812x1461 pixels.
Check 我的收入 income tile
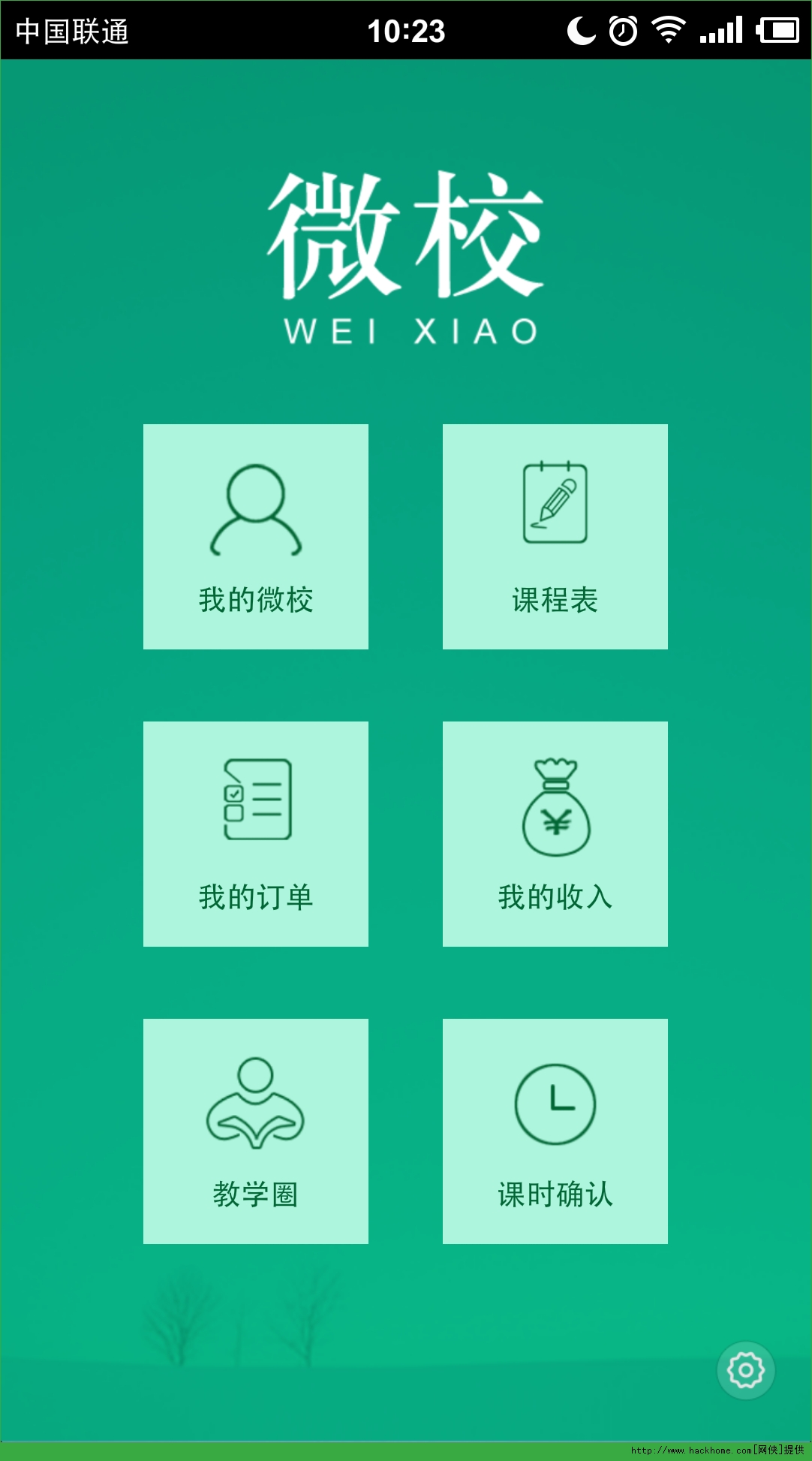pyautogui.click(x=555, y=833)
